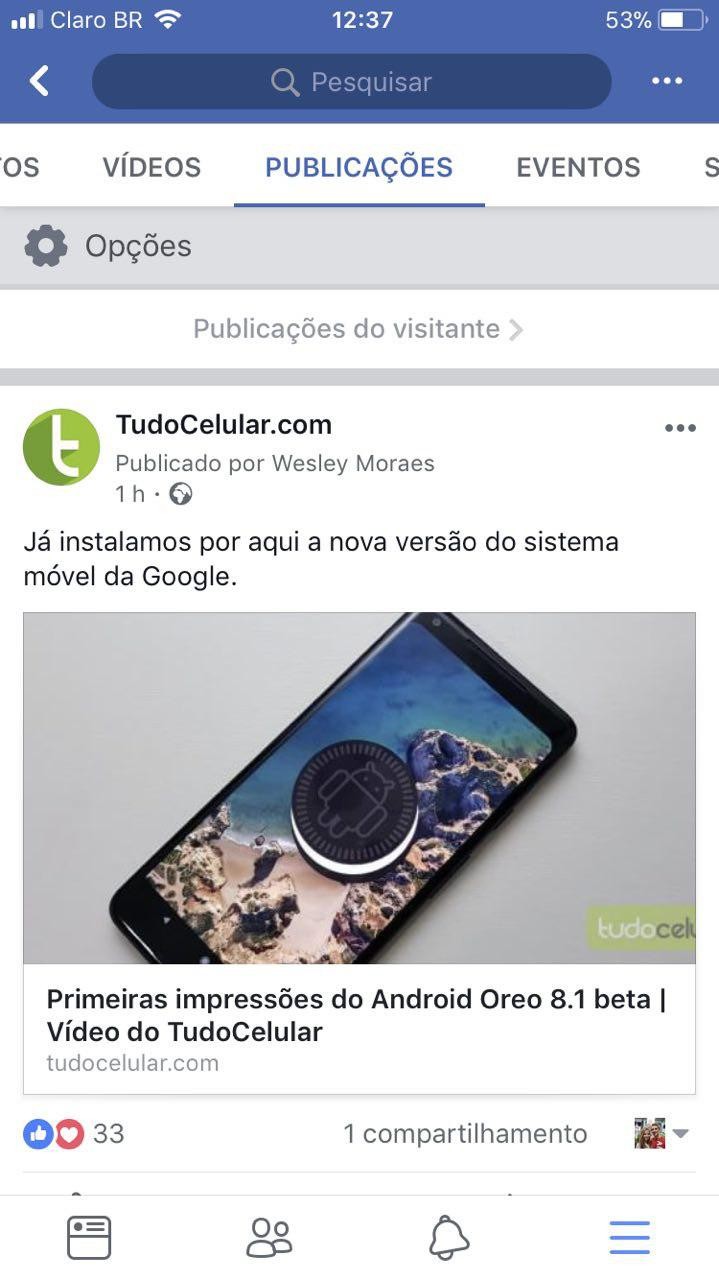View the 33 reactions list
719x1280 pixels.
pyautogui.click(x=75, y=1133)
